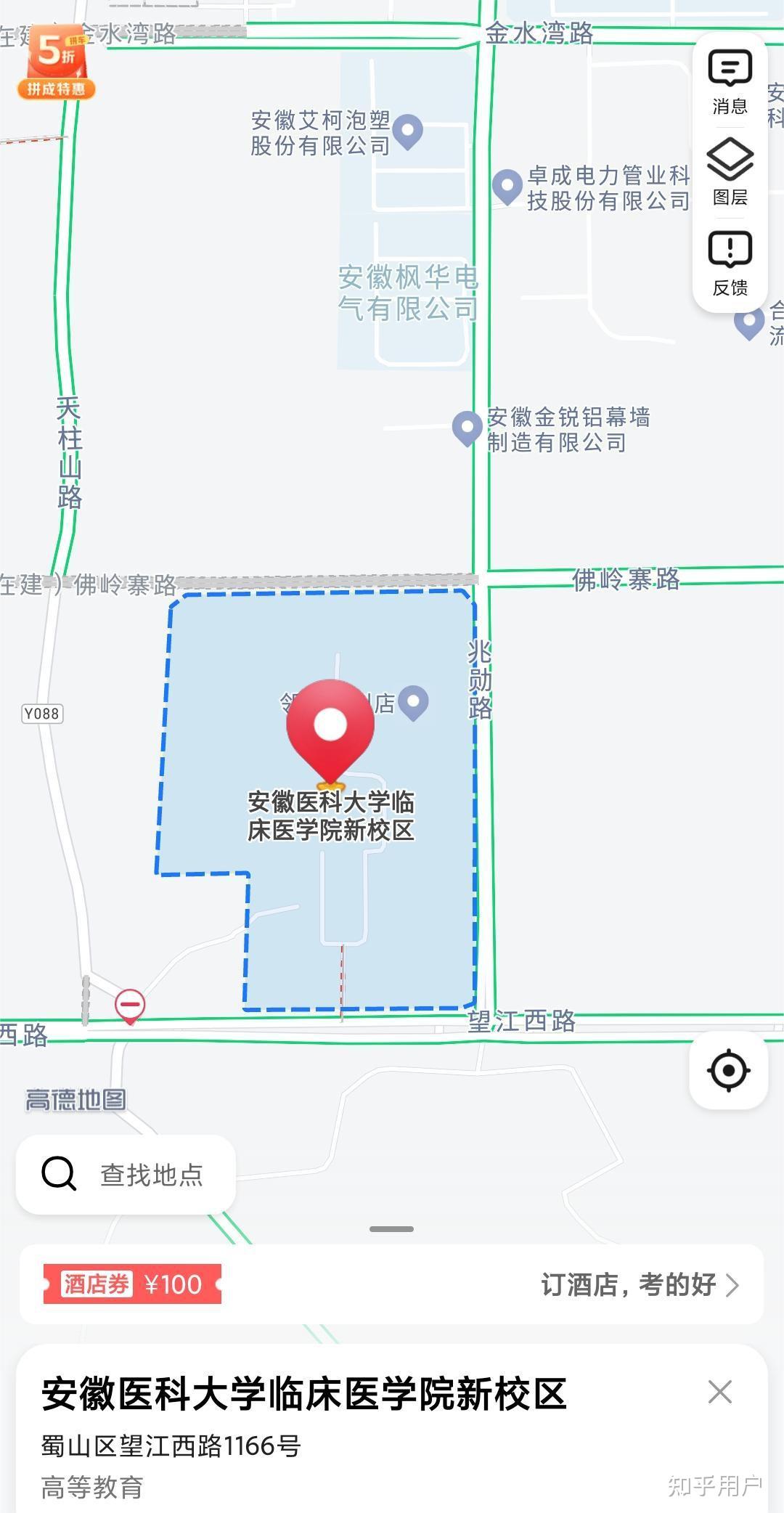This screenshot has width=784, height=1513.
Task: Select the 安徽艾柯泡塑股份有限公司 map marker
Action: [407, 131]
